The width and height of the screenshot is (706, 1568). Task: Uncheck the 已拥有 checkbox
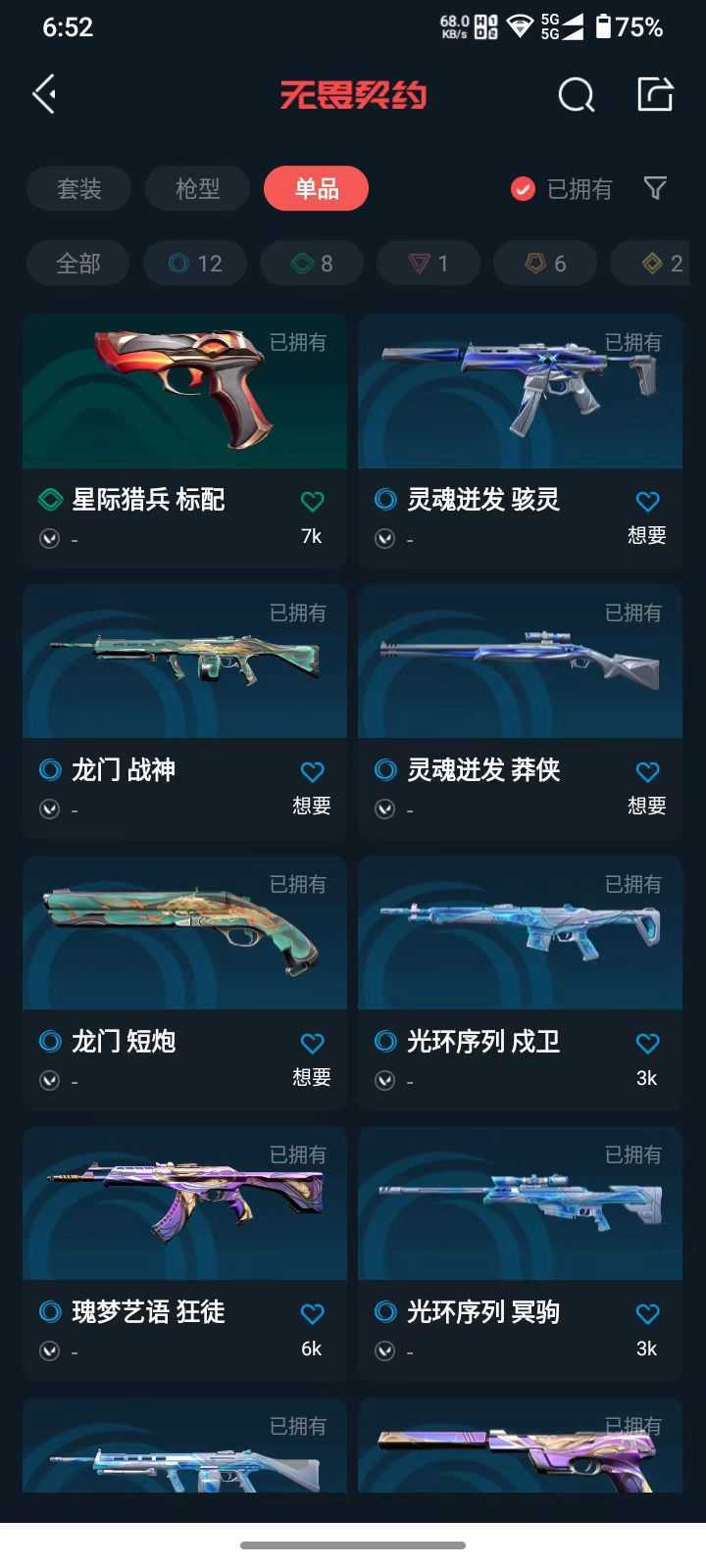coord(523,188)
